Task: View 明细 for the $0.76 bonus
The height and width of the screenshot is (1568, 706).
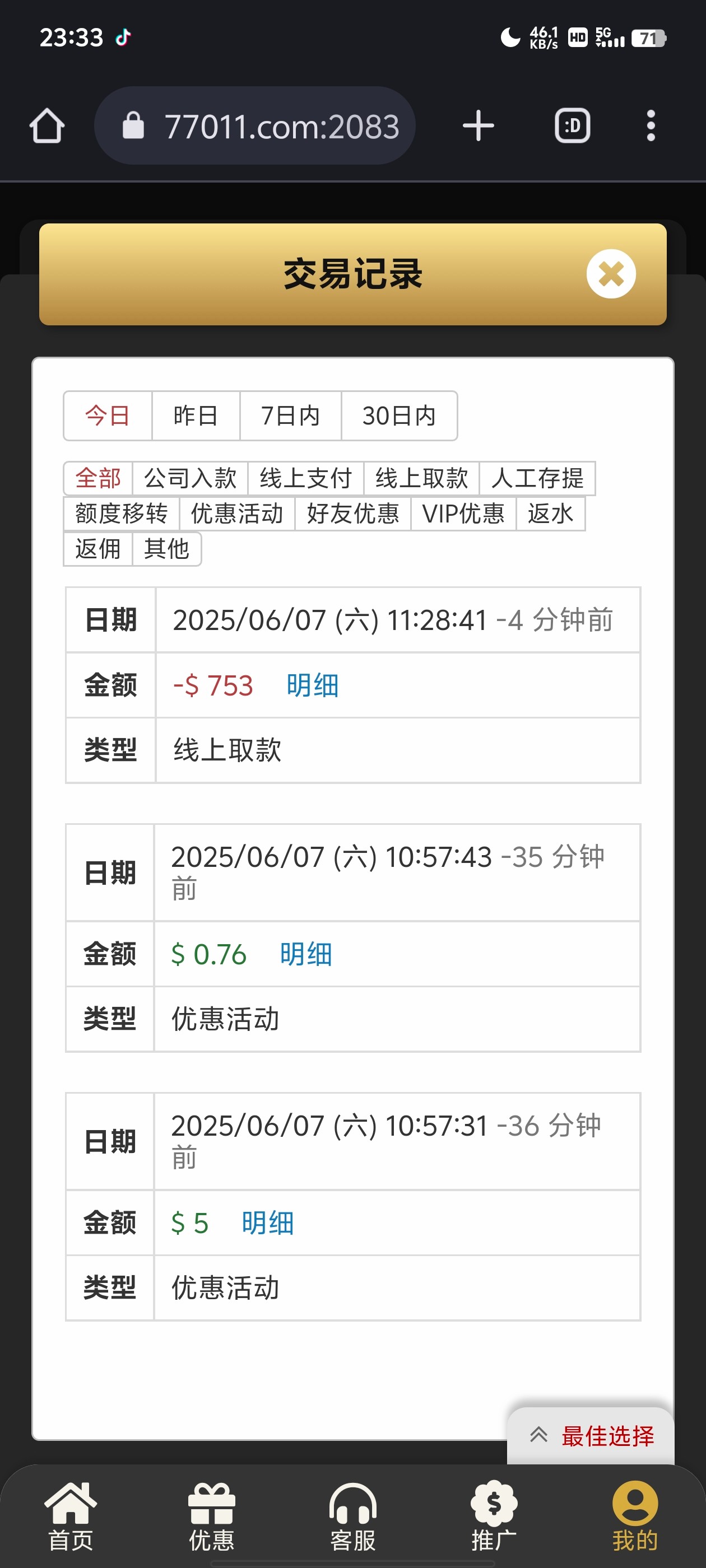Action: pyautogui.click(x=306, y=954)
